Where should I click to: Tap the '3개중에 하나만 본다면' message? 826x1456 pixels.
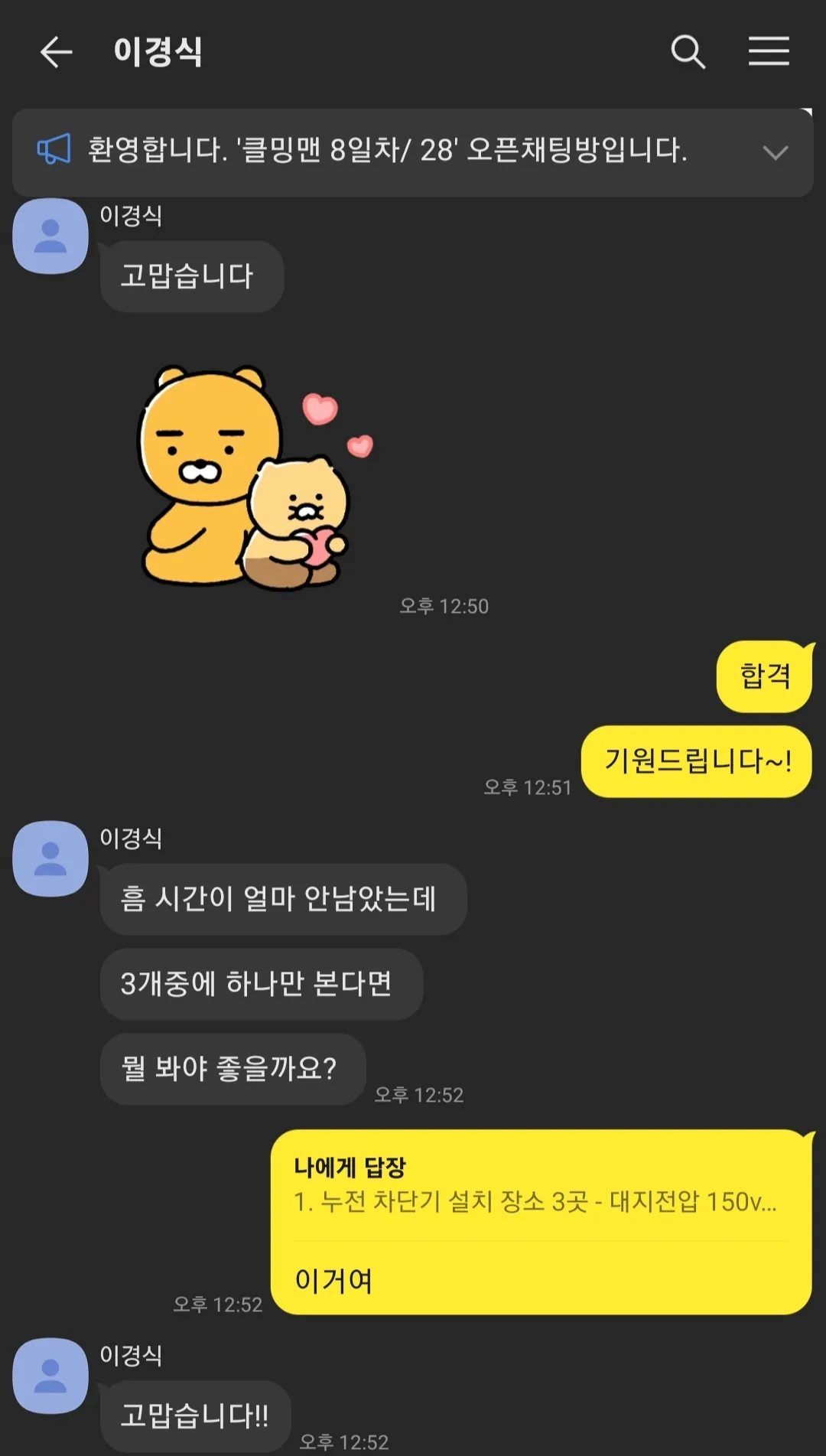[262, 985]
